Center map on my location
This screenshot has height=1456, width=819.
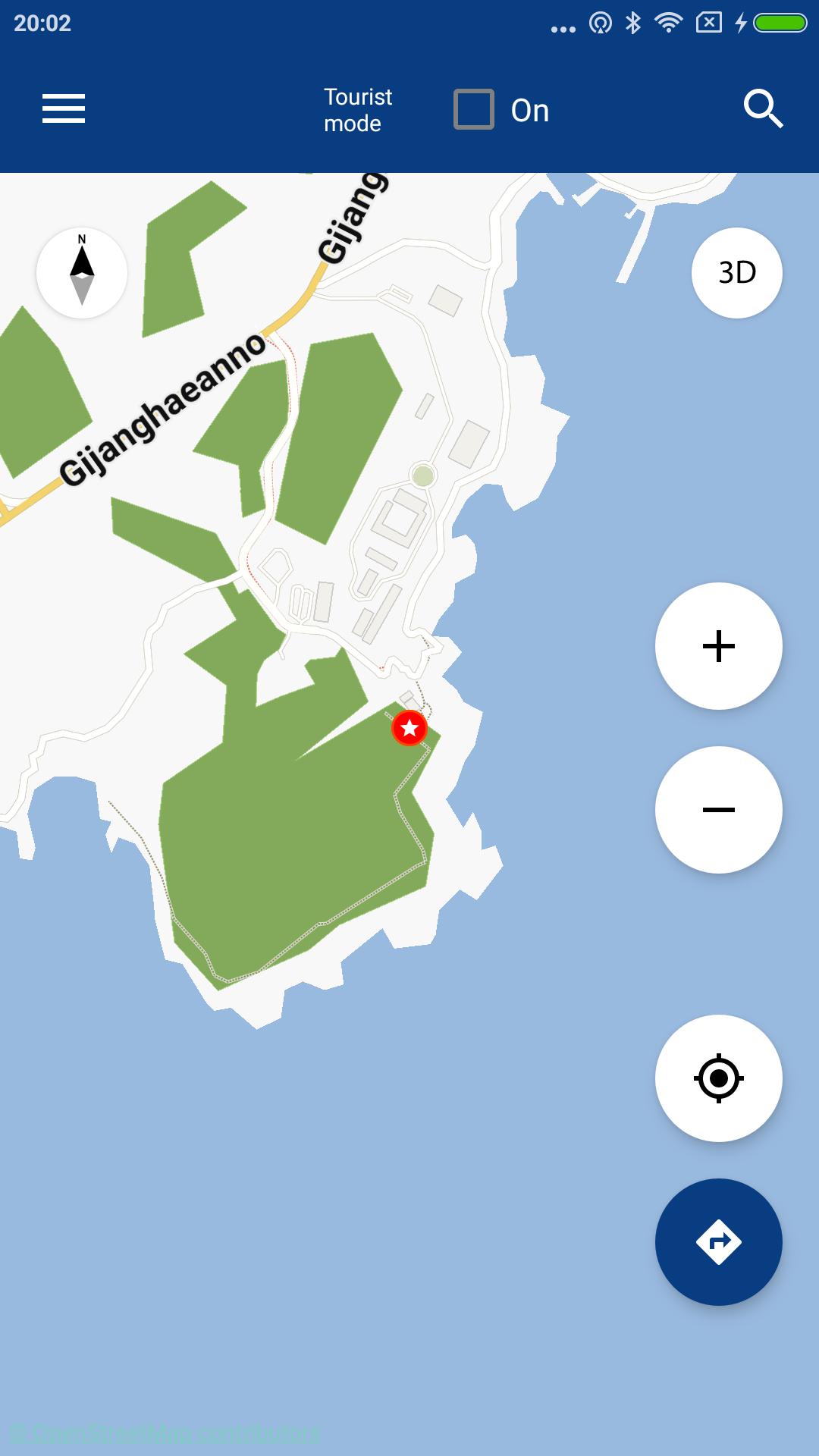tap(718, 1078)
